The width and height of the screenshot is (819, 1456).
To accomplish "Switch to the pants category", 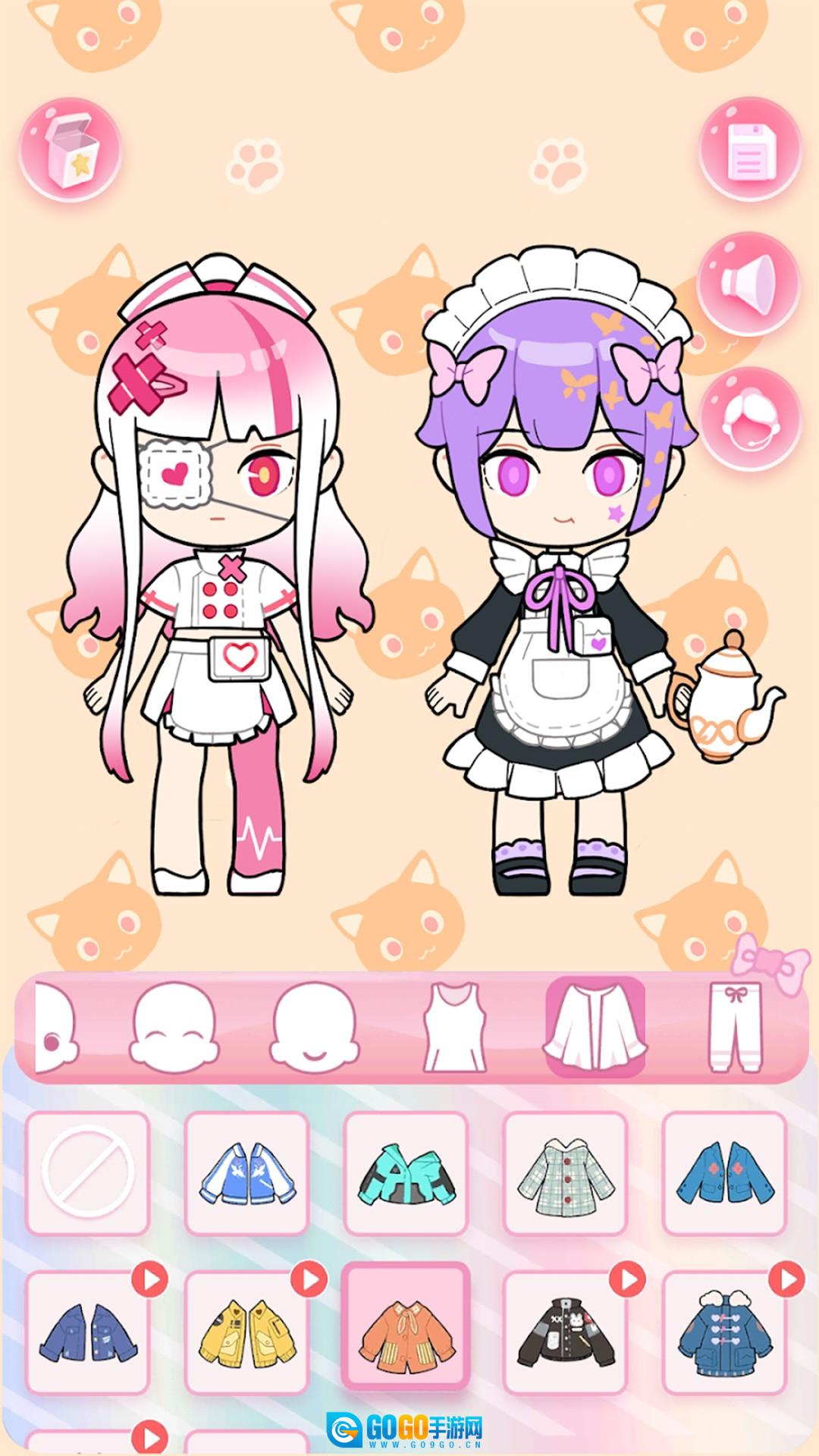I will [736, 1026].
